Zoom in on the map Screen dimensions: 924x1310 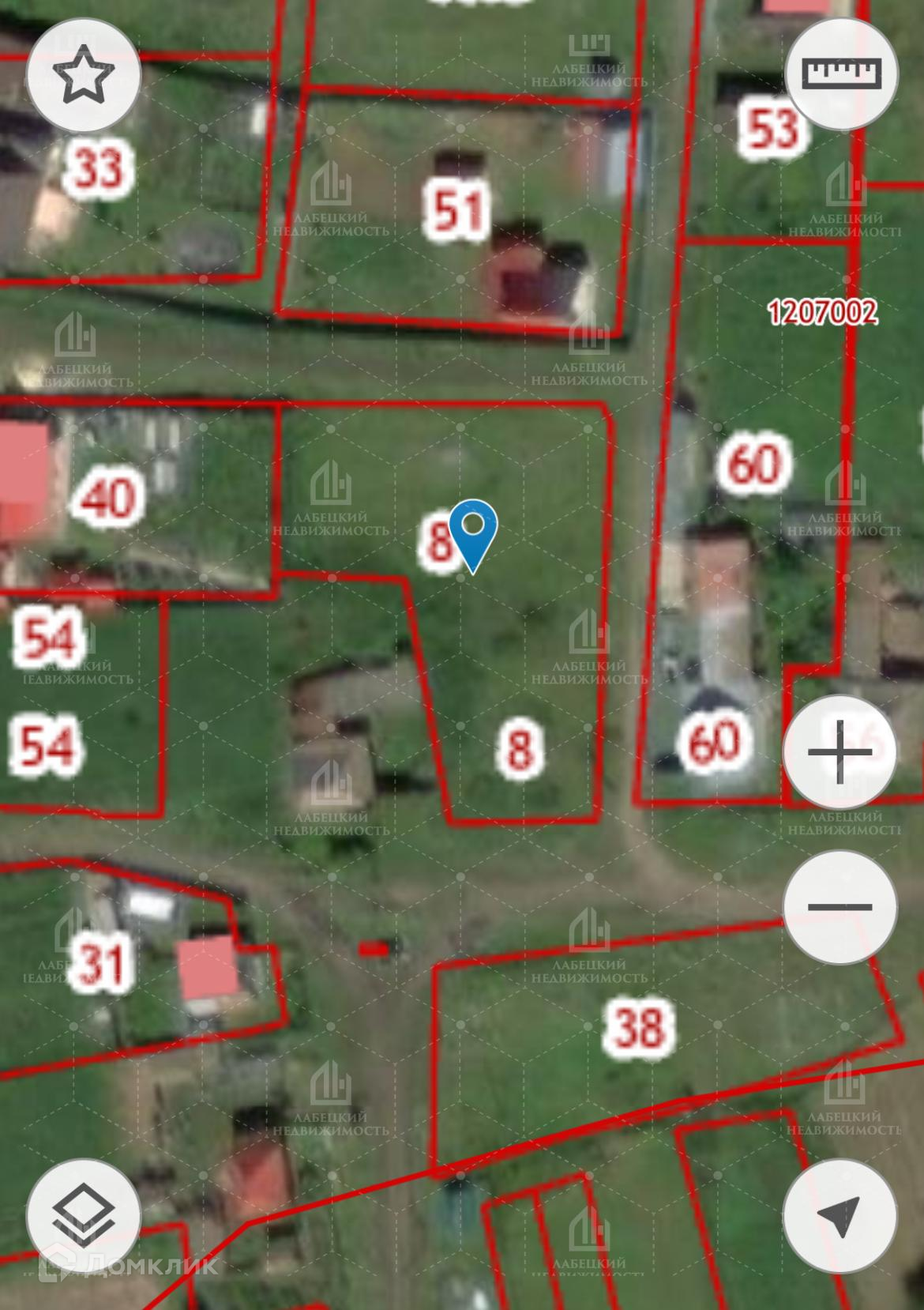click(839, 751)
